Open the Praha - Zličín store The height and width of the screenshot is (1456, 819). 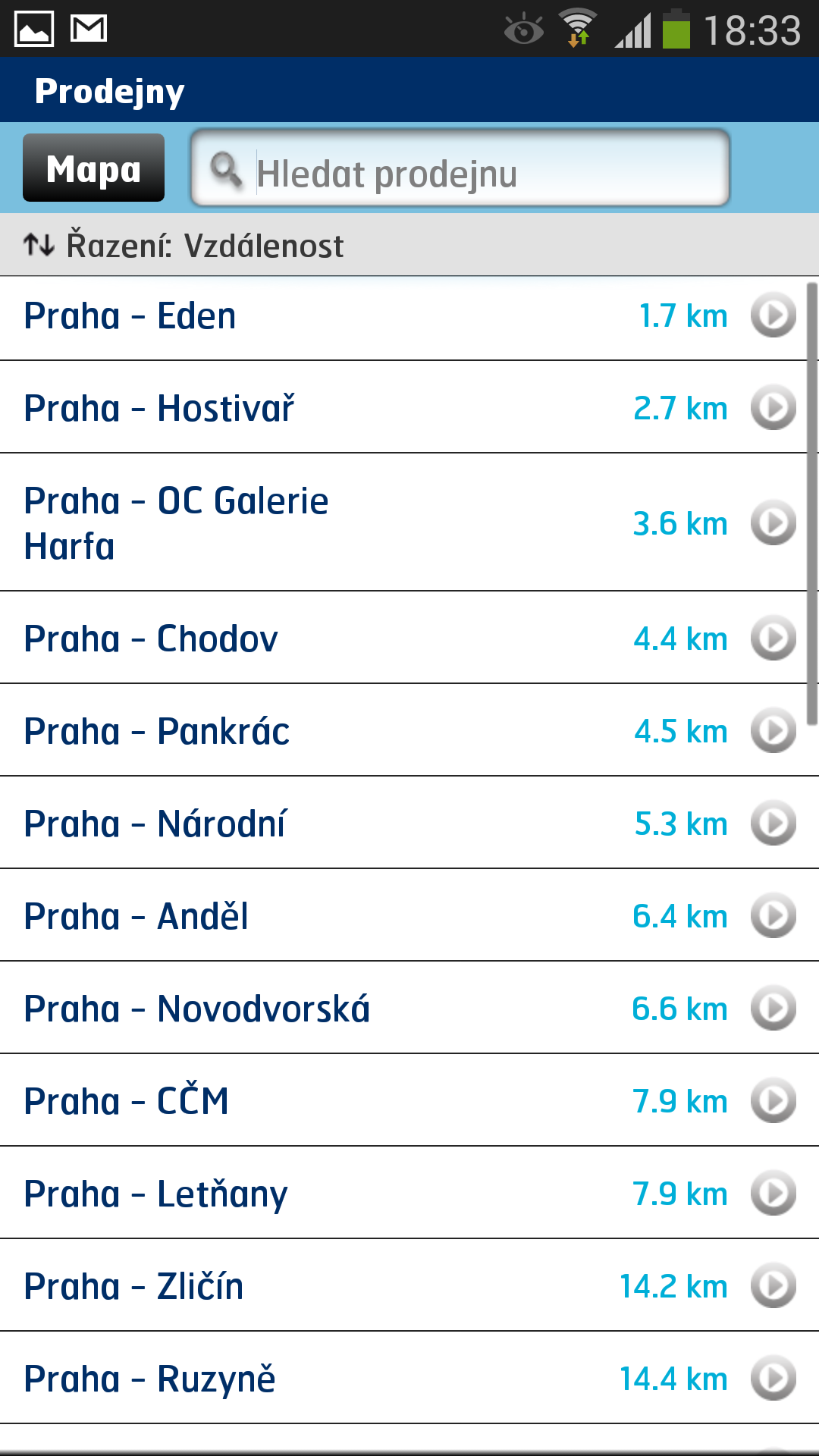point(409,1285)
